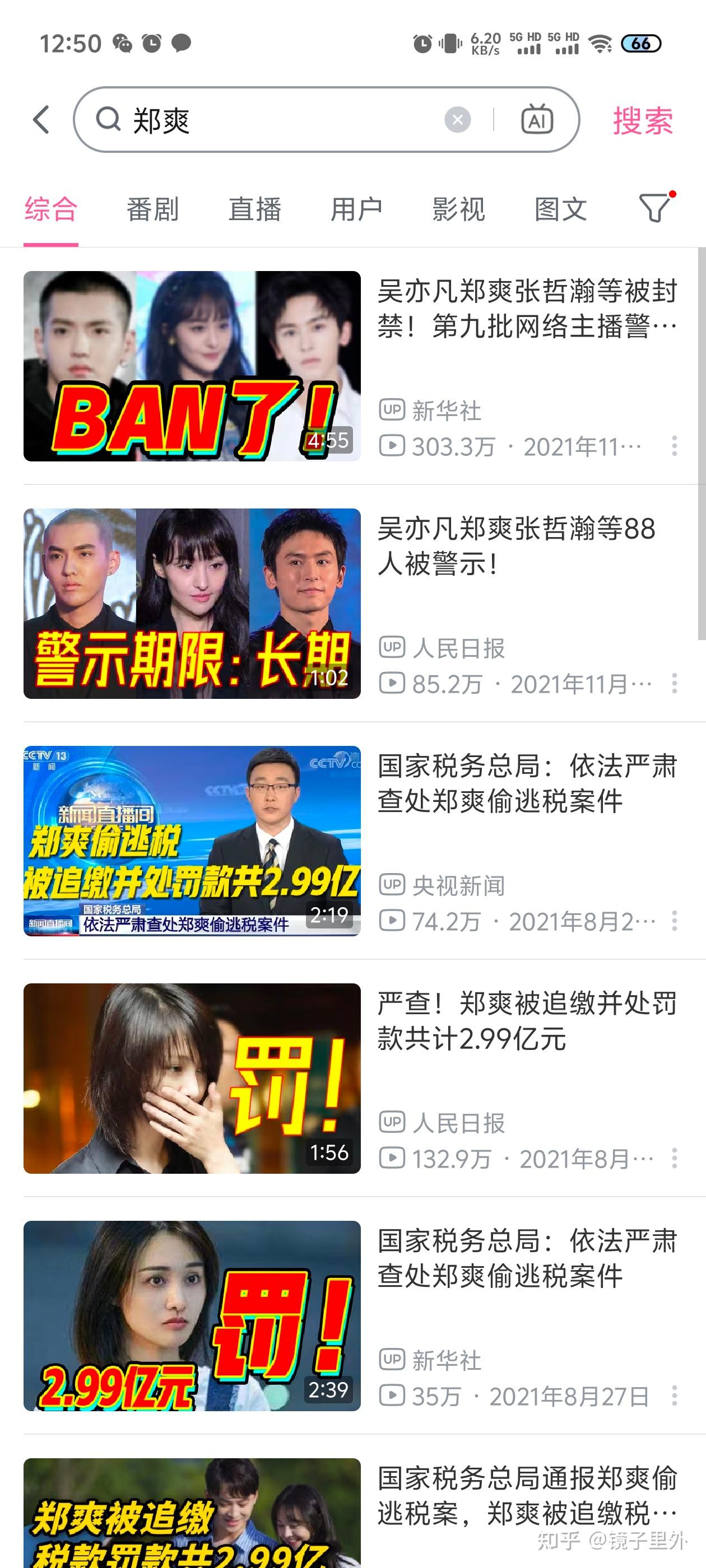Select the 直播 category

click(x=254, y=209)
